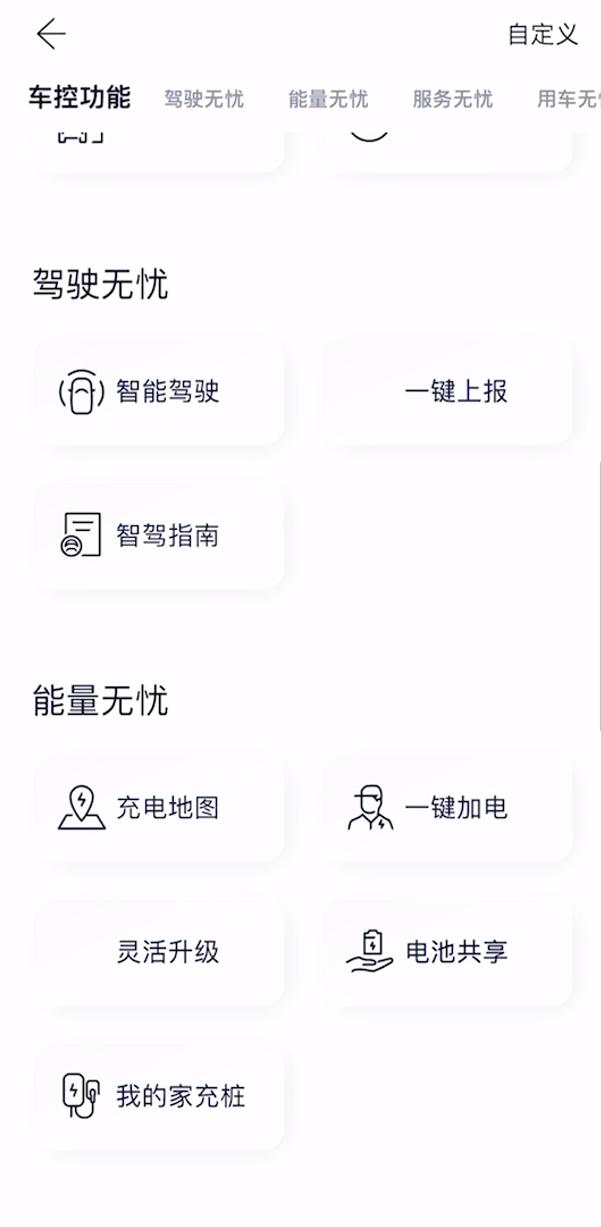This screenshot has height=1227, width=601.
Task: Jump to the 服务无忧 tab
Action: 452,99
